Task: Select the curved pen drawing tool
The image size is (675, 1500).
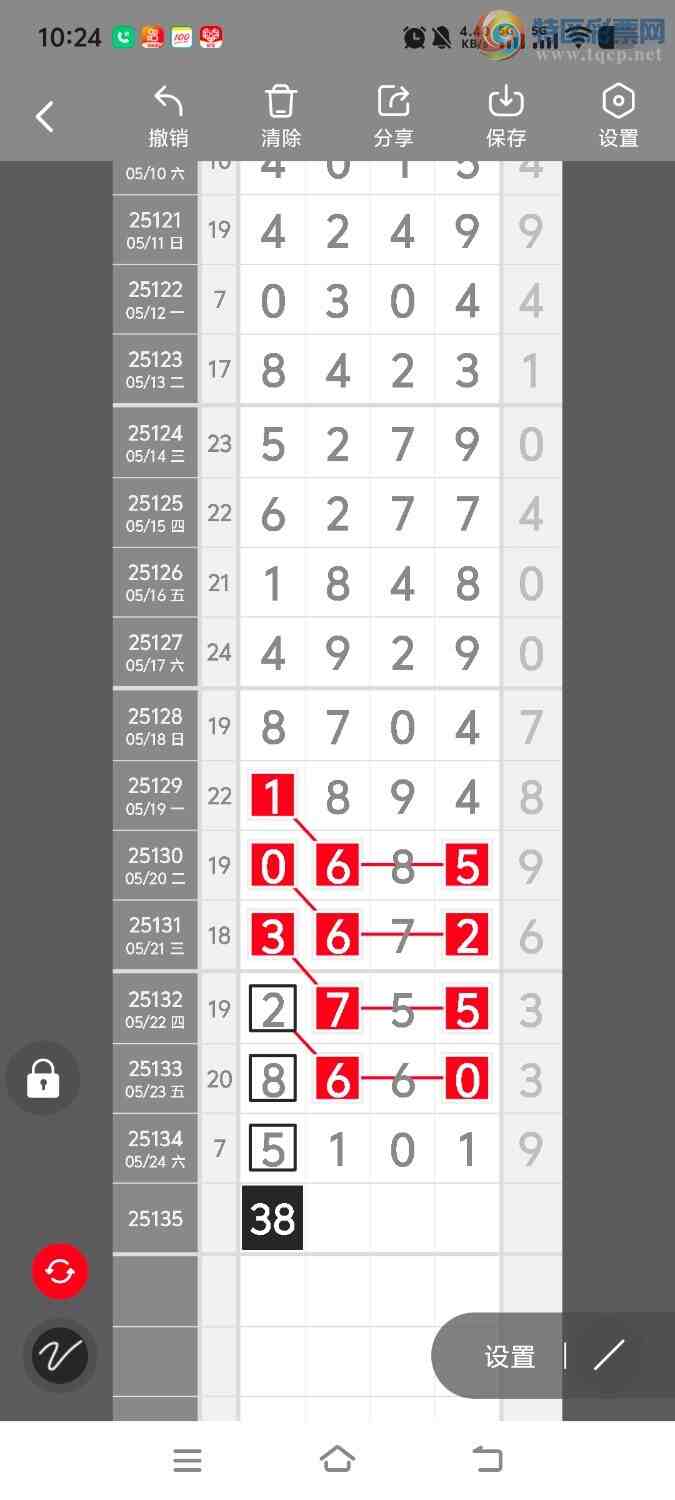Action: click(x=60, y=1356)
